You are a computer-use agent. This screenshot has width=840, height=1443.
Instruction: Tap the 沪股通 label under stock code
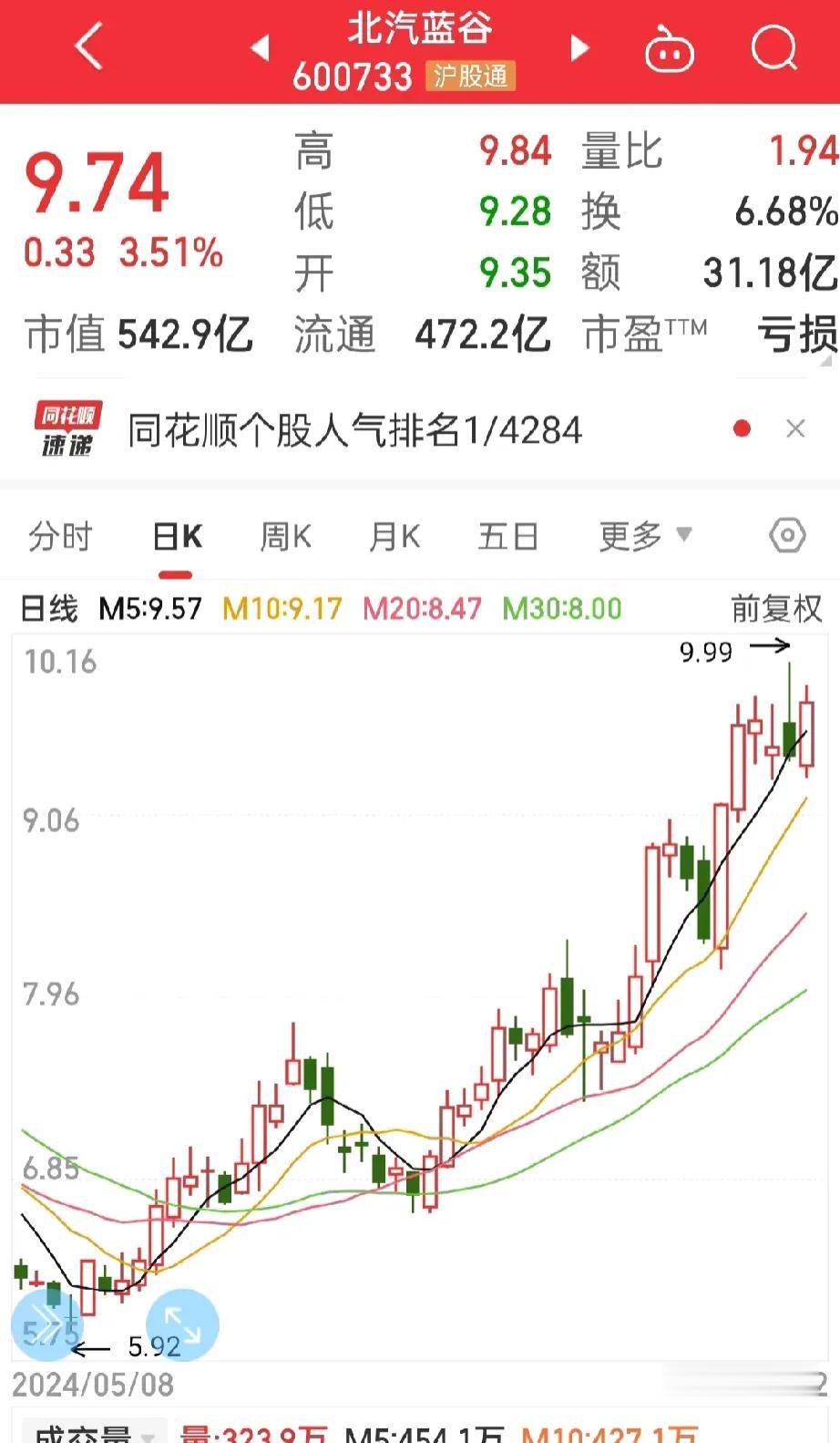[x=473, y=77]
